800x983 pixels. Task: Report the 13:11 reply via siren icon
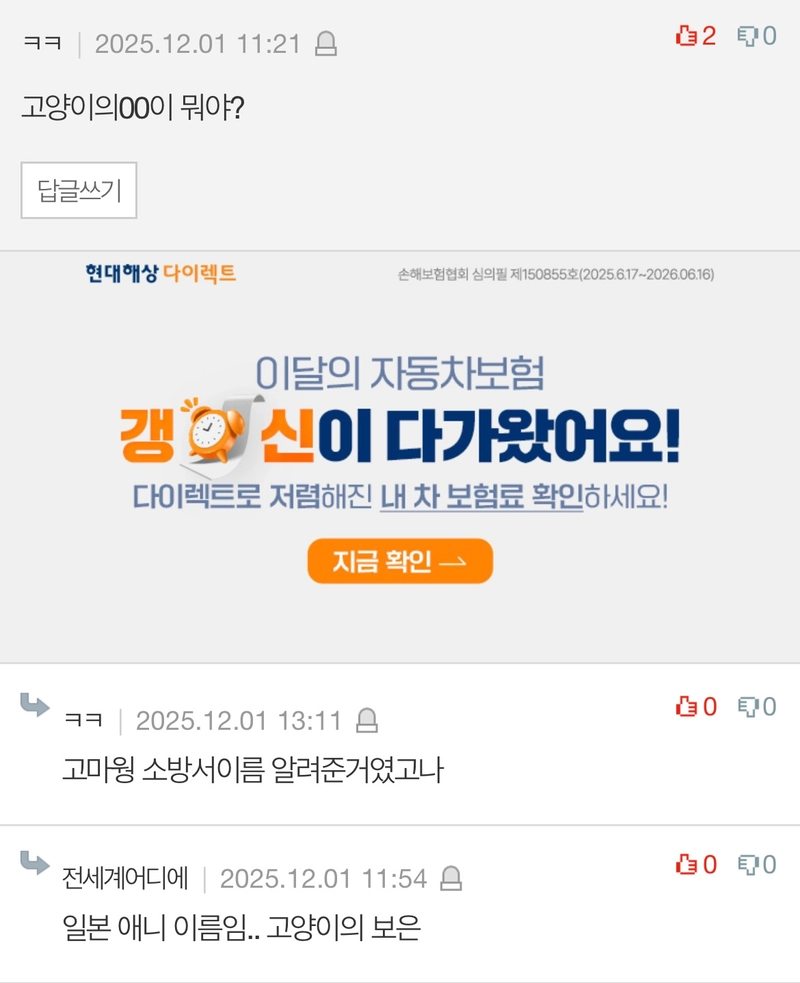(367, 720)
